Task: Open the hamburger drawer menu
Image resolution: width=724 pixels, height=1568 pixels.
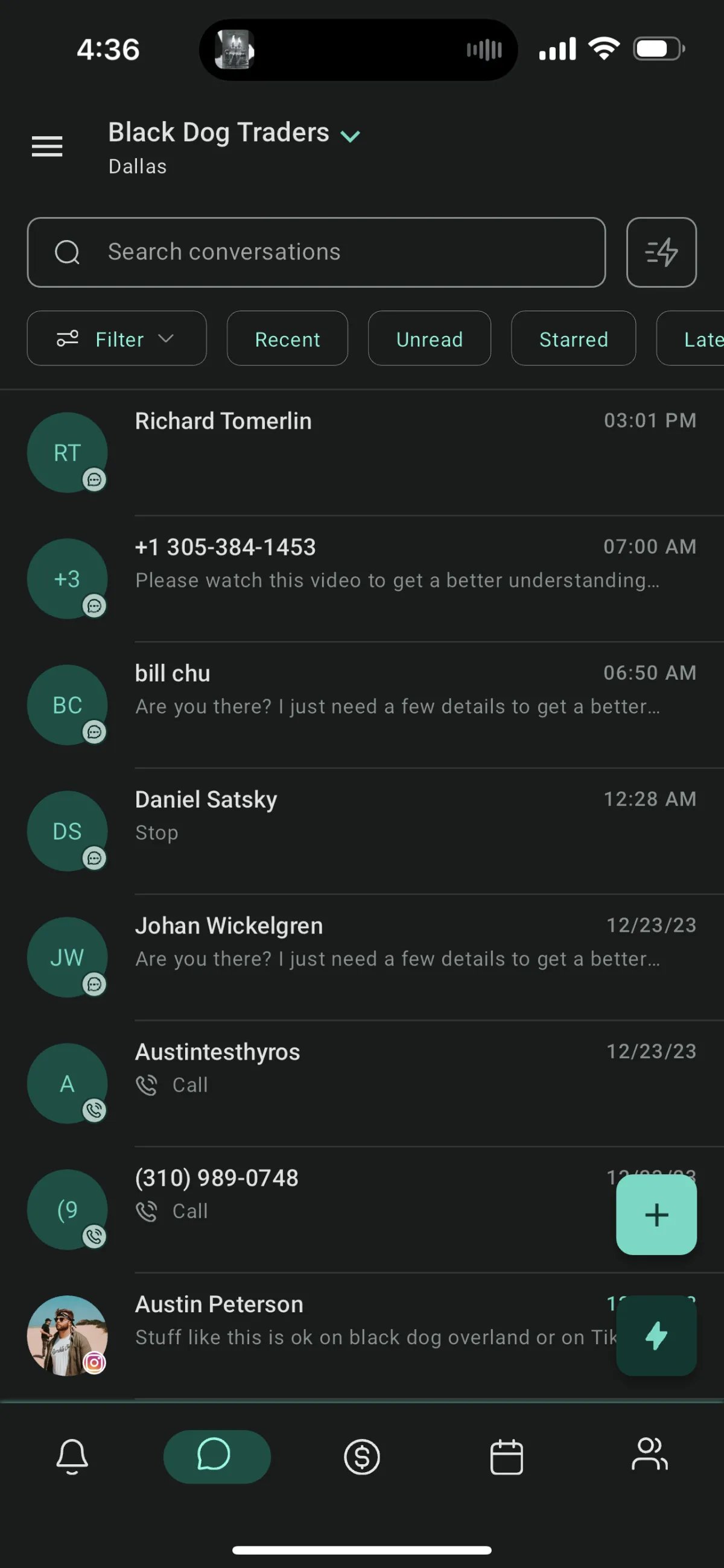Action: (47, 147)
